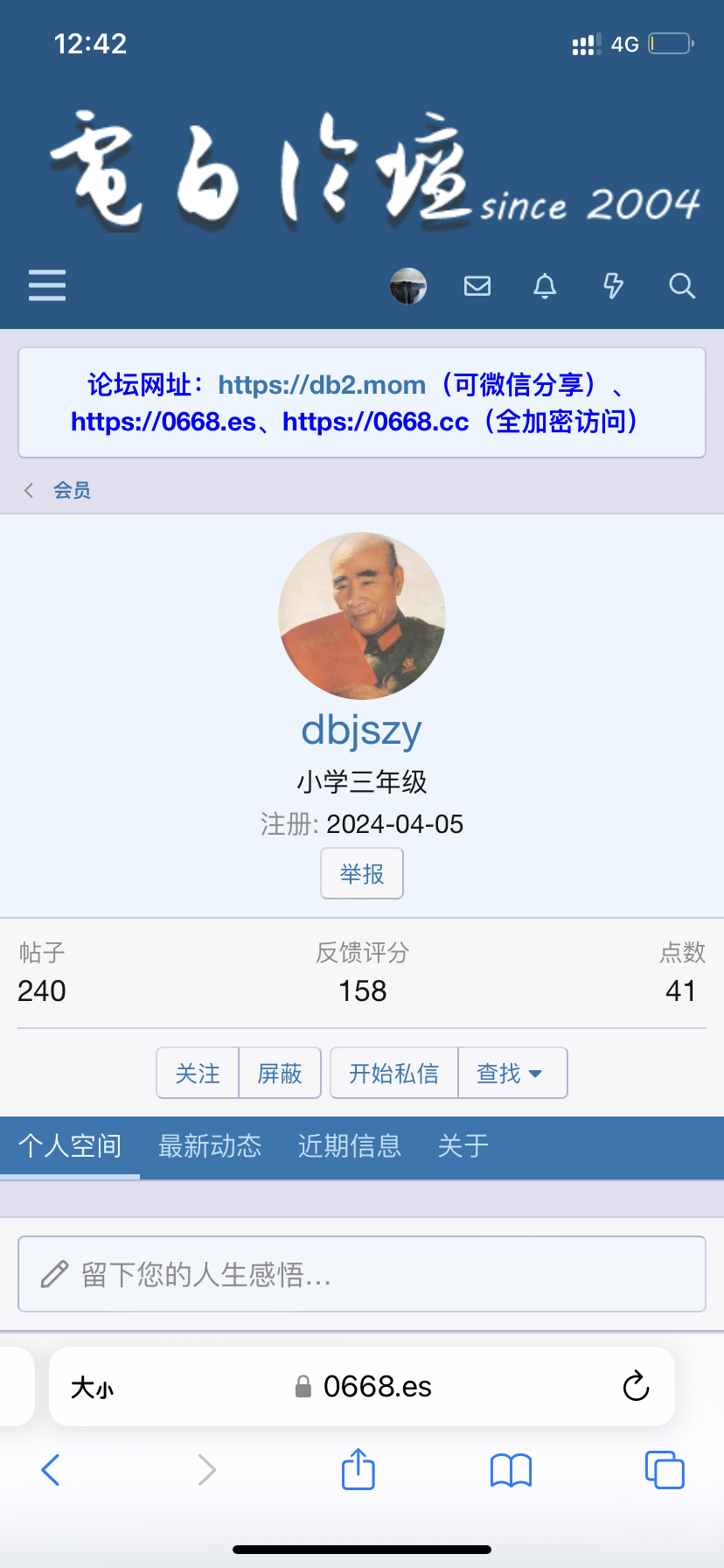Screen dimensions: 724x1568
Task: Switch to the 关于 tab
Action: point(463,1146)
